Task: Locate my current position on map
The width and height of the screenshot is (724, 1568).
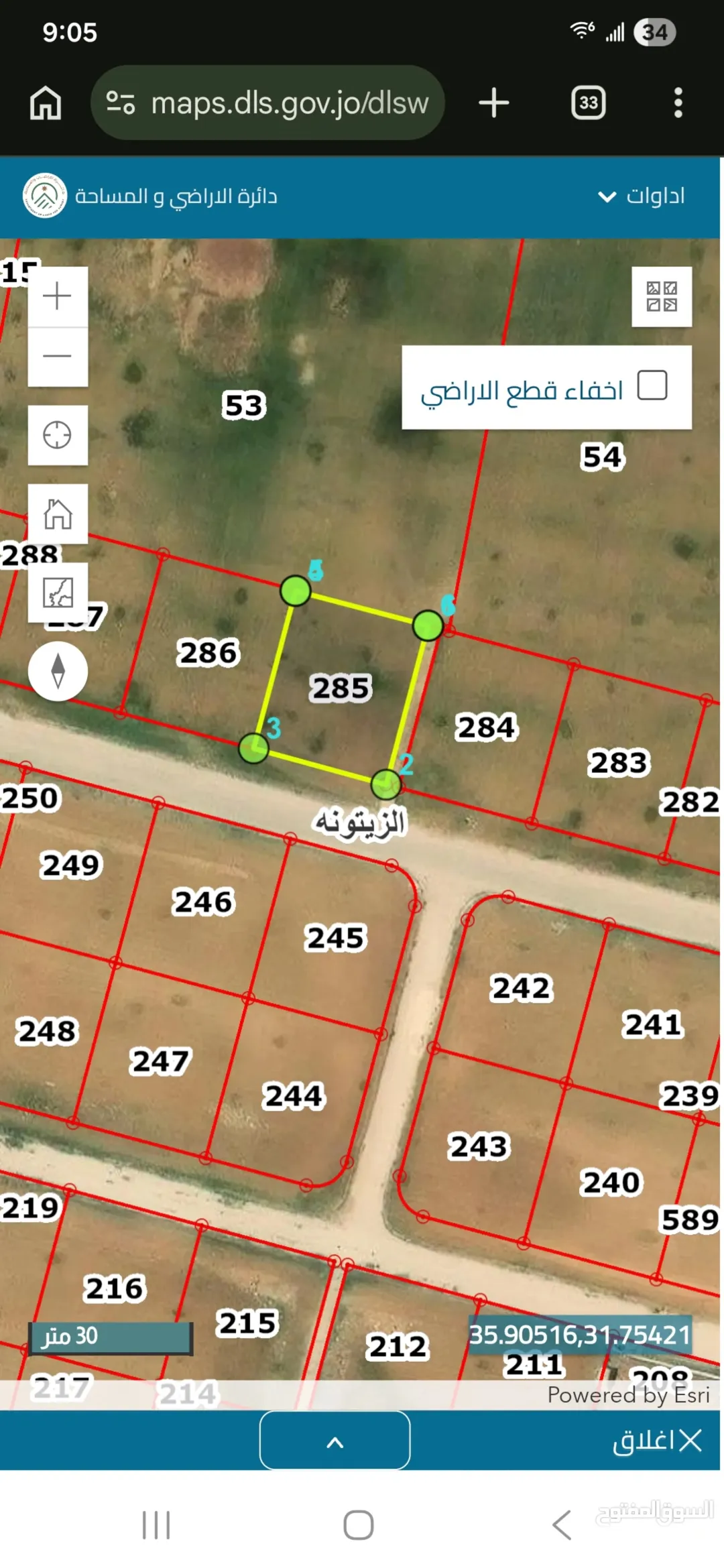Action: (x=58, y=435)
